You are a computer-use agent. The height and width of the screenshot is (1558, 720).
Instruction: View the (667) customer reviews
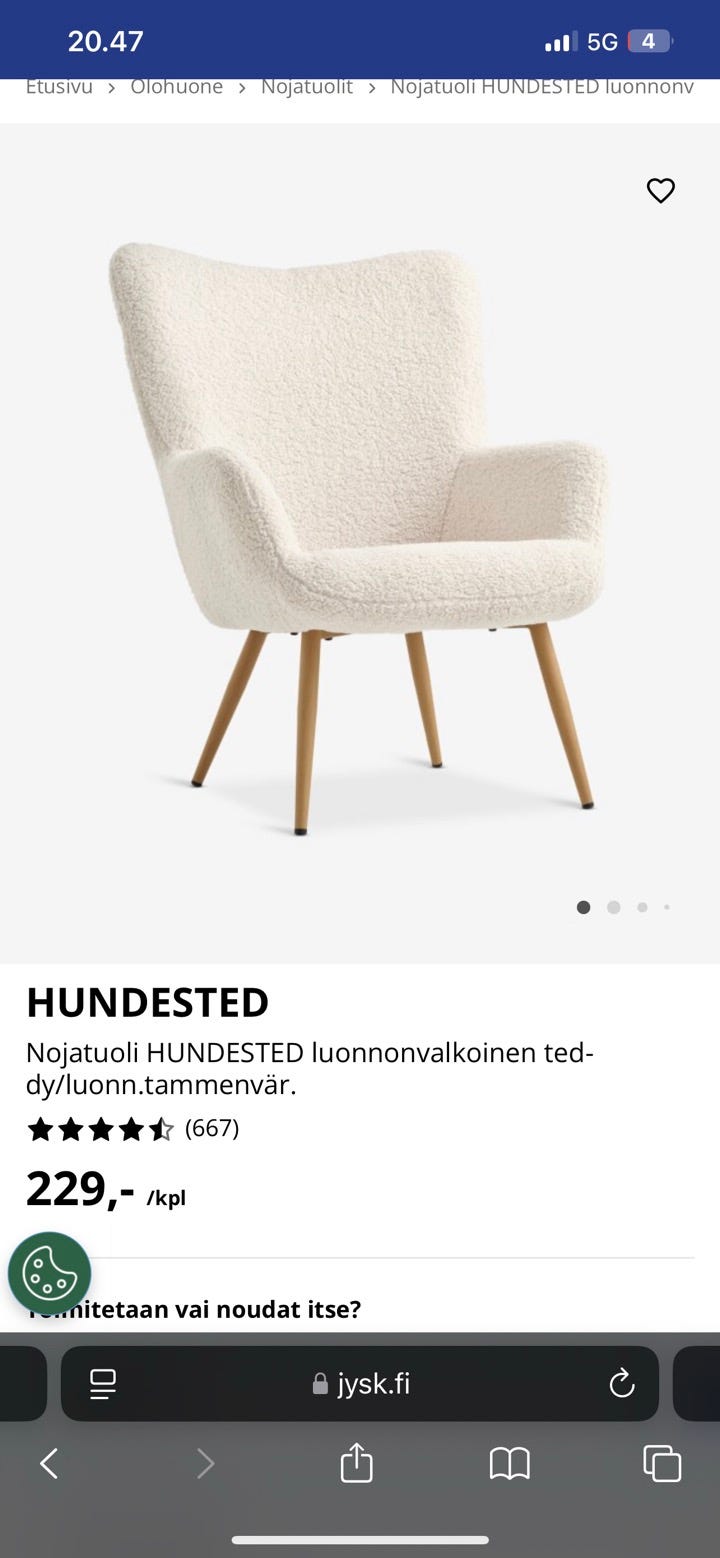(213, 1129)
